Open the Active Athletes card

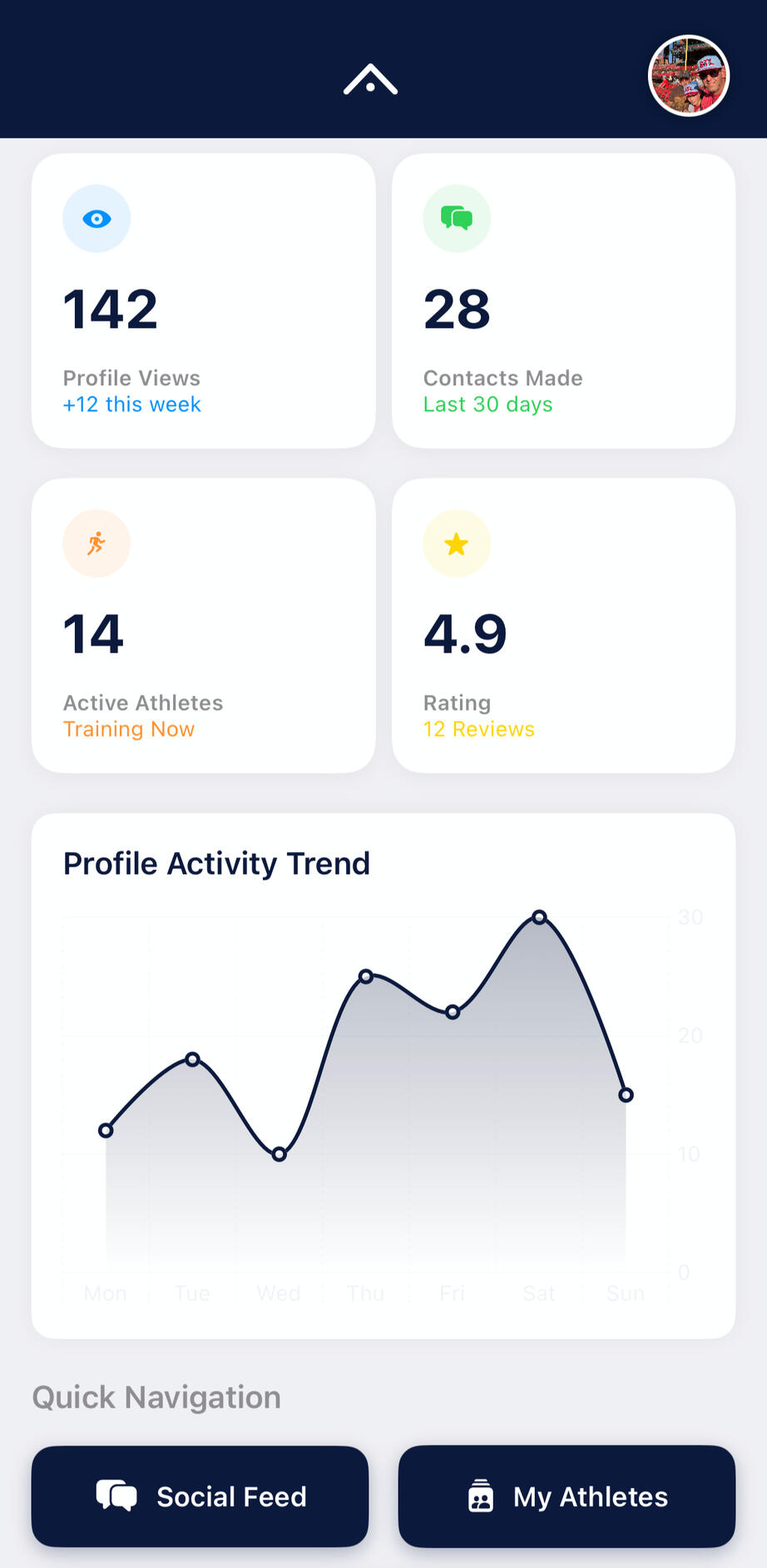tap(203, 625)
